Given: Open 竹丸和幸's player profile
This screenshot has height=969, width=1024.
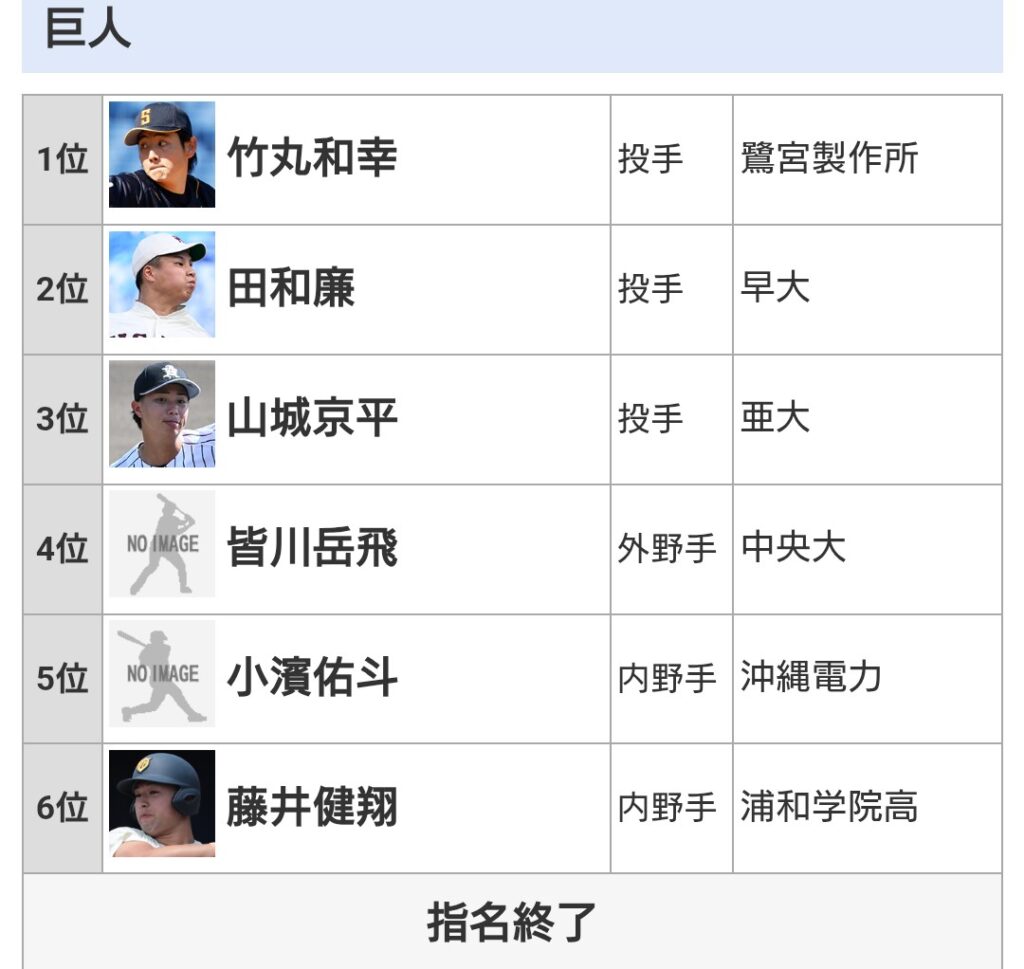Looking at the screenshot, I should coord(312,158).
